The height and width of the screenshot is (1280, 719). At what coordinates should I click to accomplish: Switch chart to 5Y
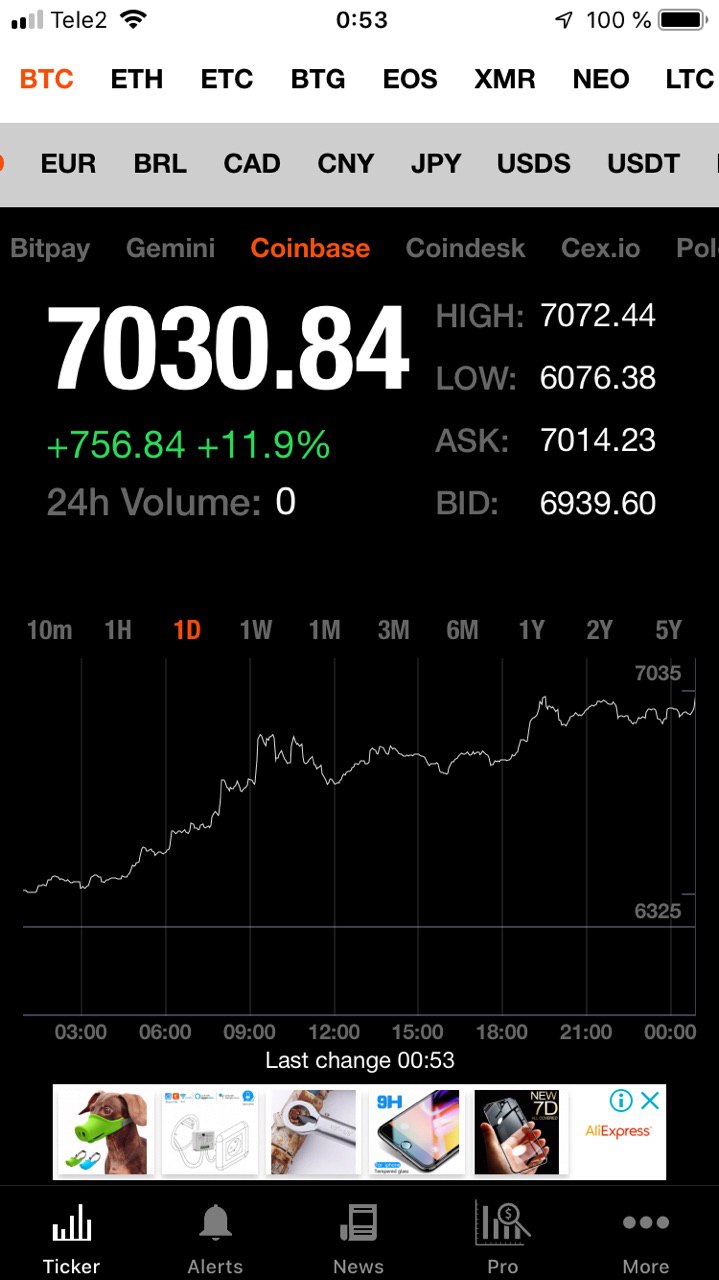(668, 630)
